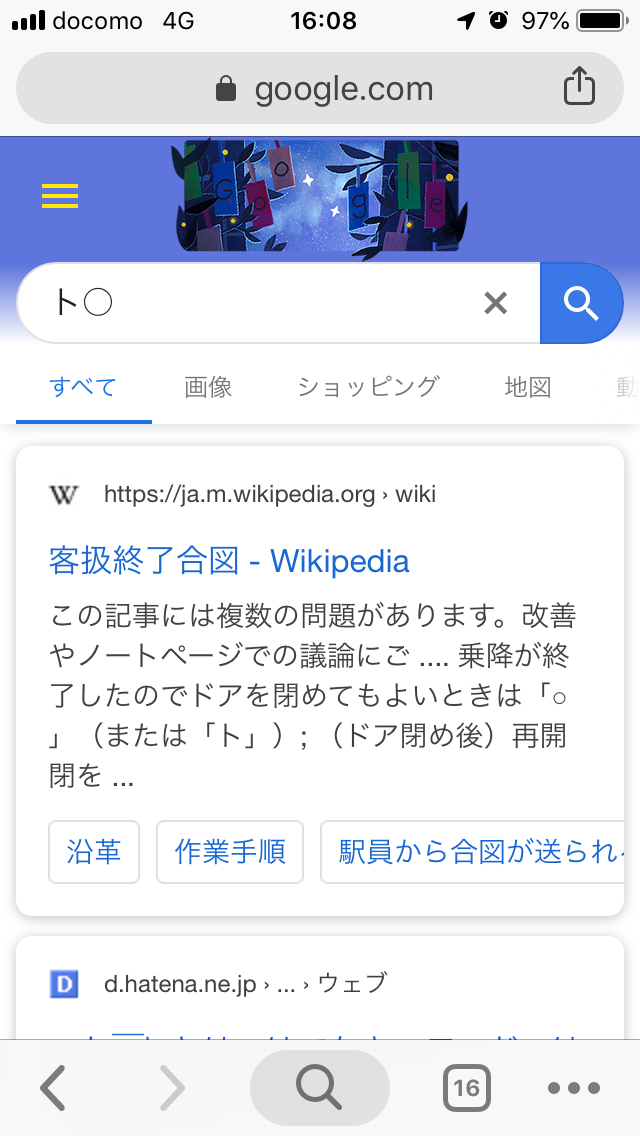Tap the bottom toolbar search button
640x1136 pixels.
click(320, 1087)
